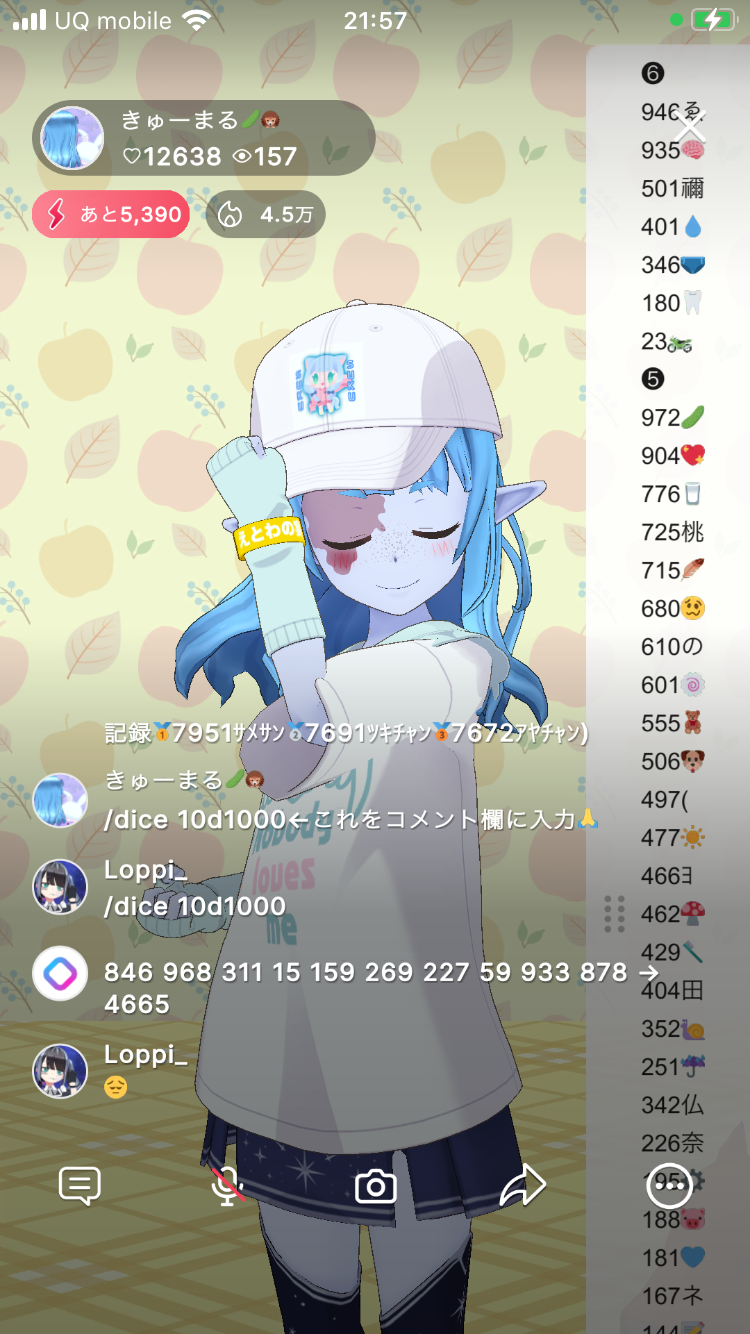Screen dimensions: 750x1334
Task: Share this live stream
Action: [522, 1187]
